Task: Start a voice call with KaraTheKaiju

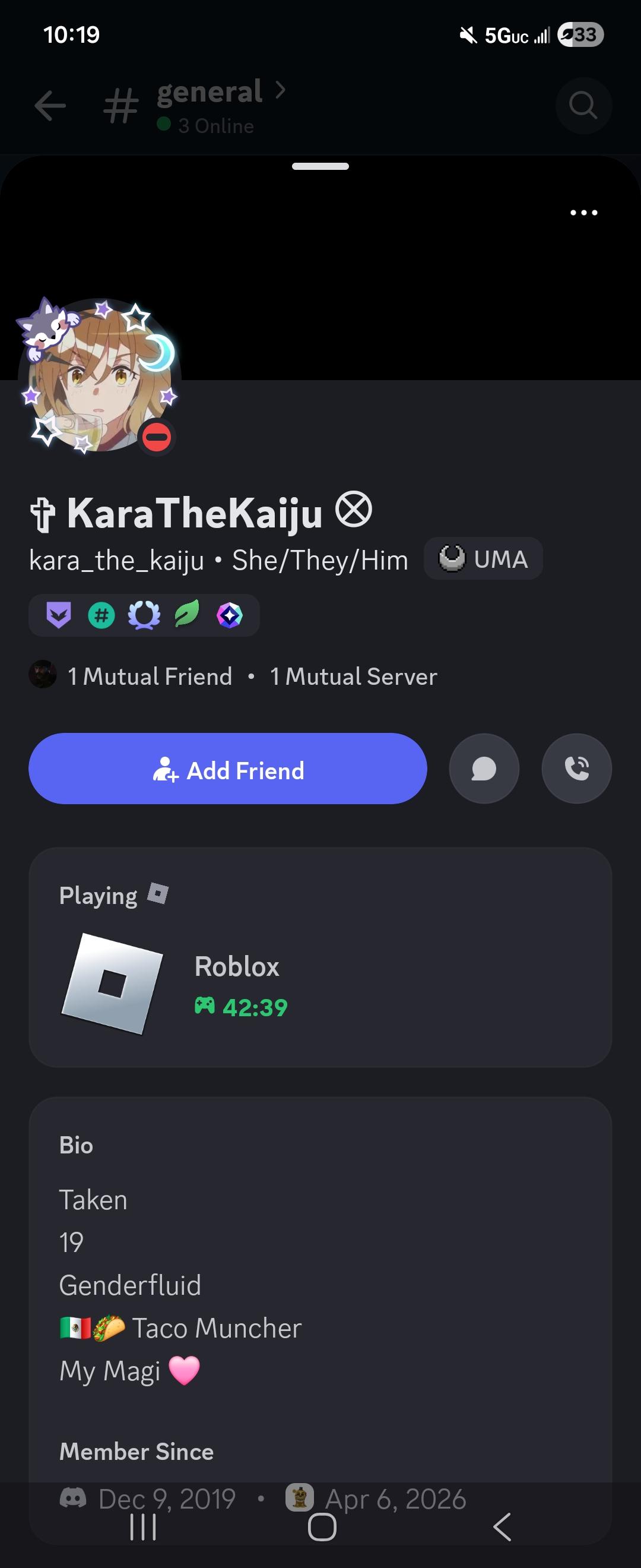Action: pyautogui.click(x=576, y=769)
